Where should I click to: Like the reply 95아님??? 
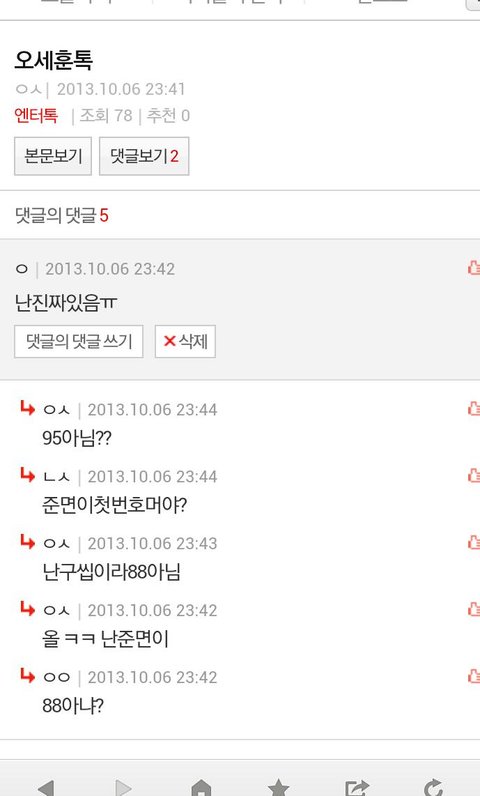tap(474, 409)
